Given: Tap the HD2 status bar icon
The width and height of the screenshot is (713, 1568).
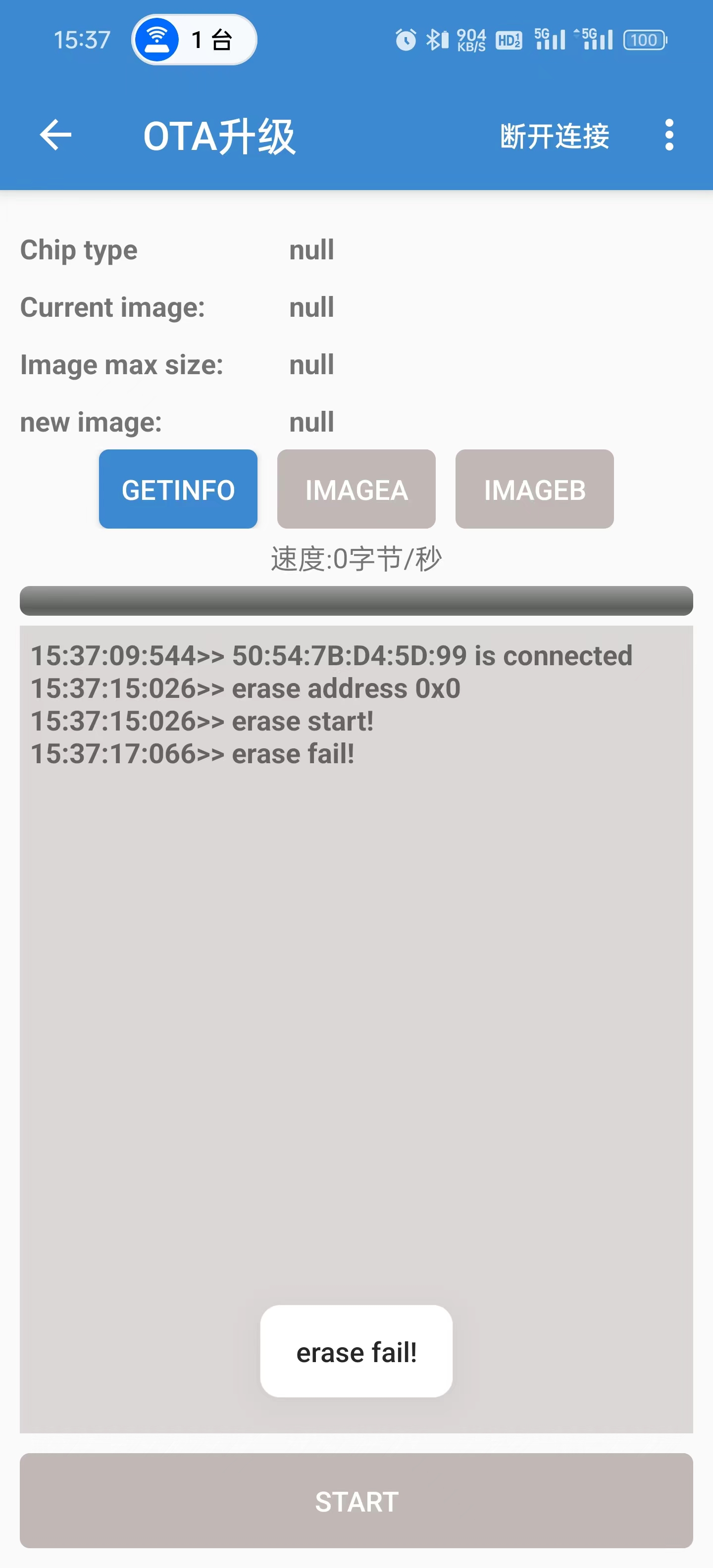Looking at the screenshot, I should pos(509,39).
